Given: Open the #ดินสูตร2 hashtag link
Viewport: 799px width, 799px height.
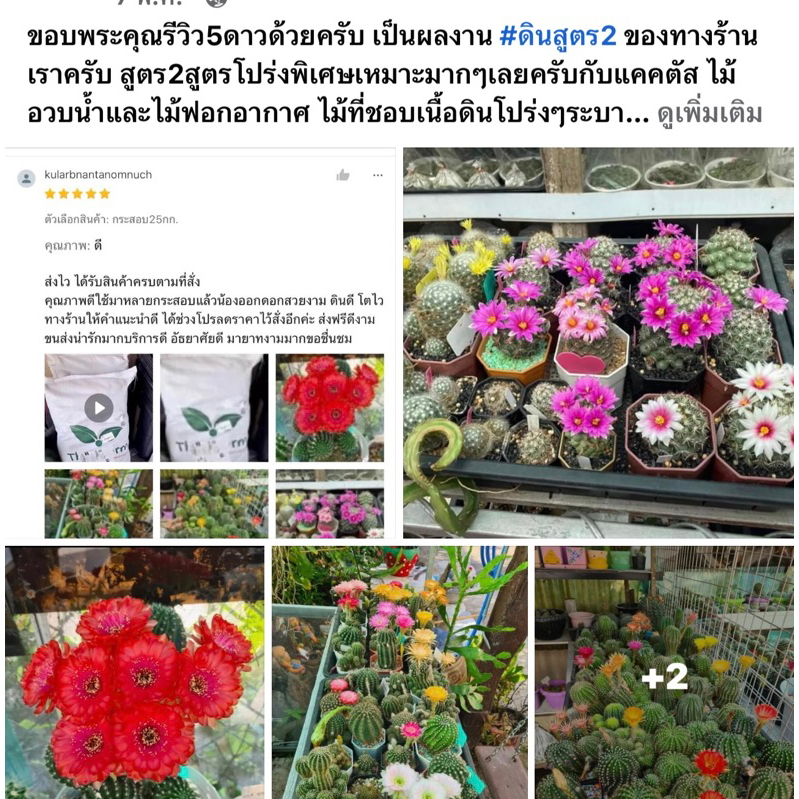Looking at the screenshot, I should click(558, 38).
